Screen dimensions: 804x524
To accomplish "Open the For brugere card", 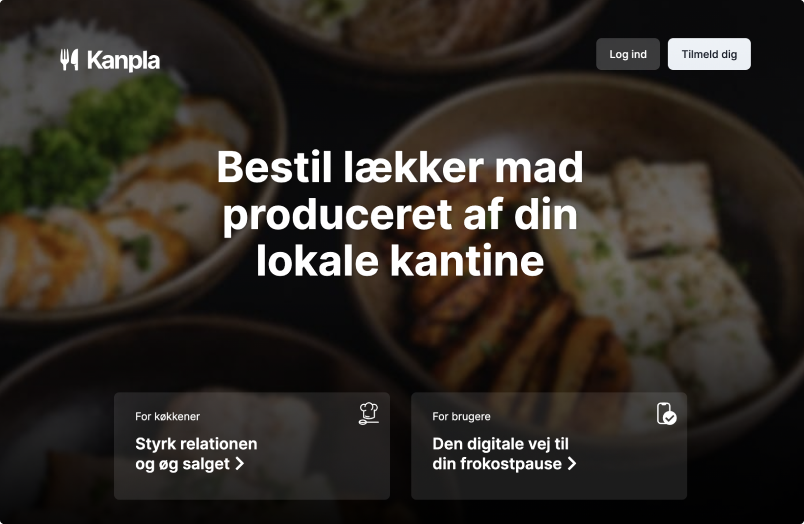I will 548,446.
